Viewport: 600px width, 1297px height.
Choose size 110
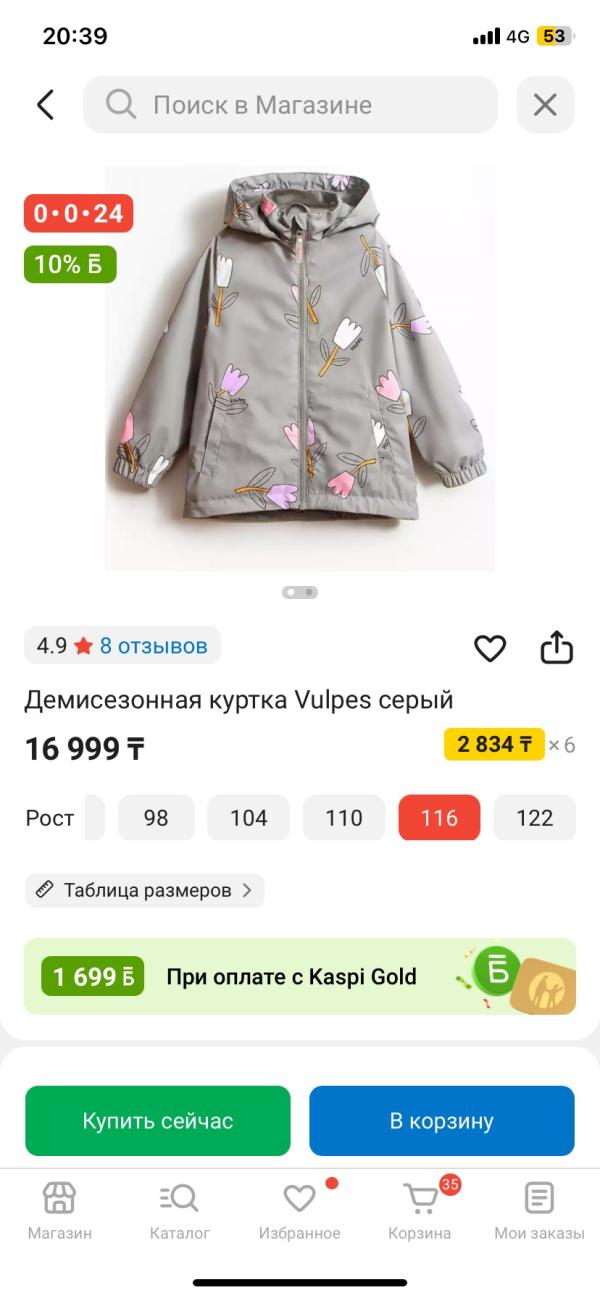[x=344, y=818]
